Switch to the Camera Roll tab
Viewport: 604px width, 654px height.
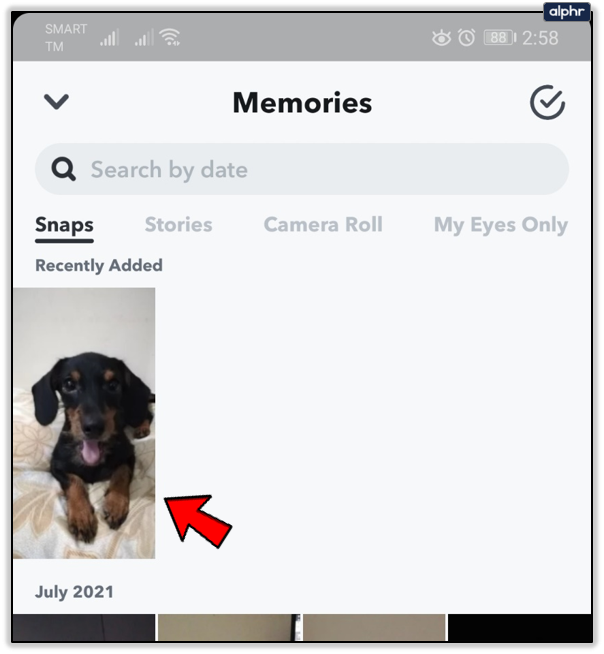pyautogui.click(x=322, y=225)
